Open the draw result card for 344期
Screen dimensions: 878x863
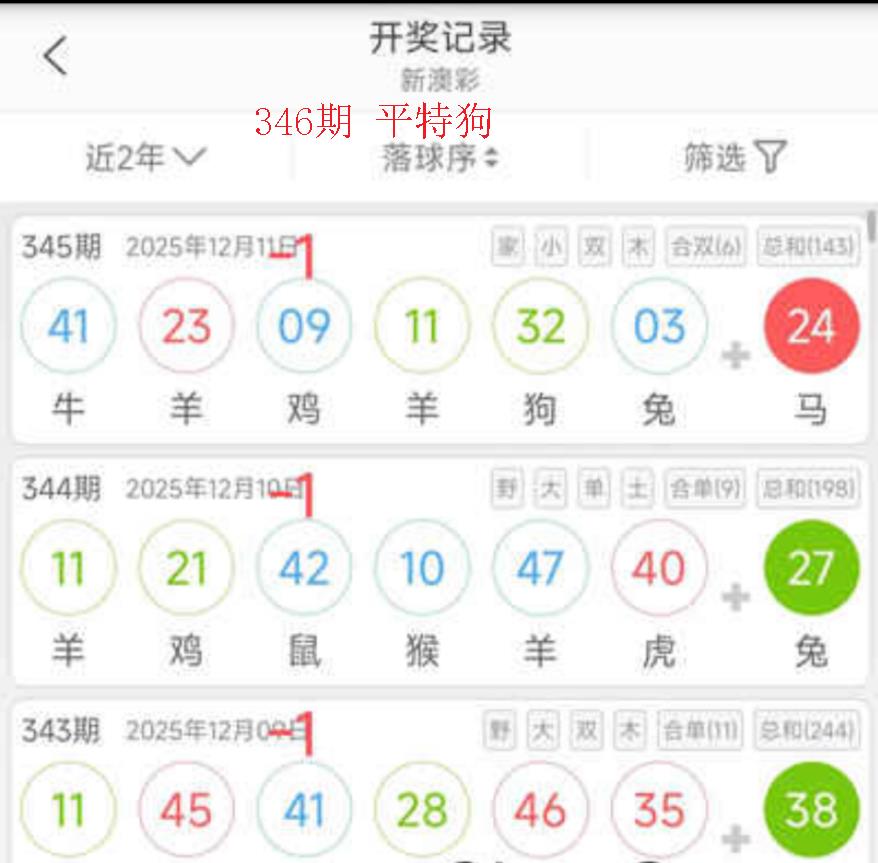[x=440, y=572]
